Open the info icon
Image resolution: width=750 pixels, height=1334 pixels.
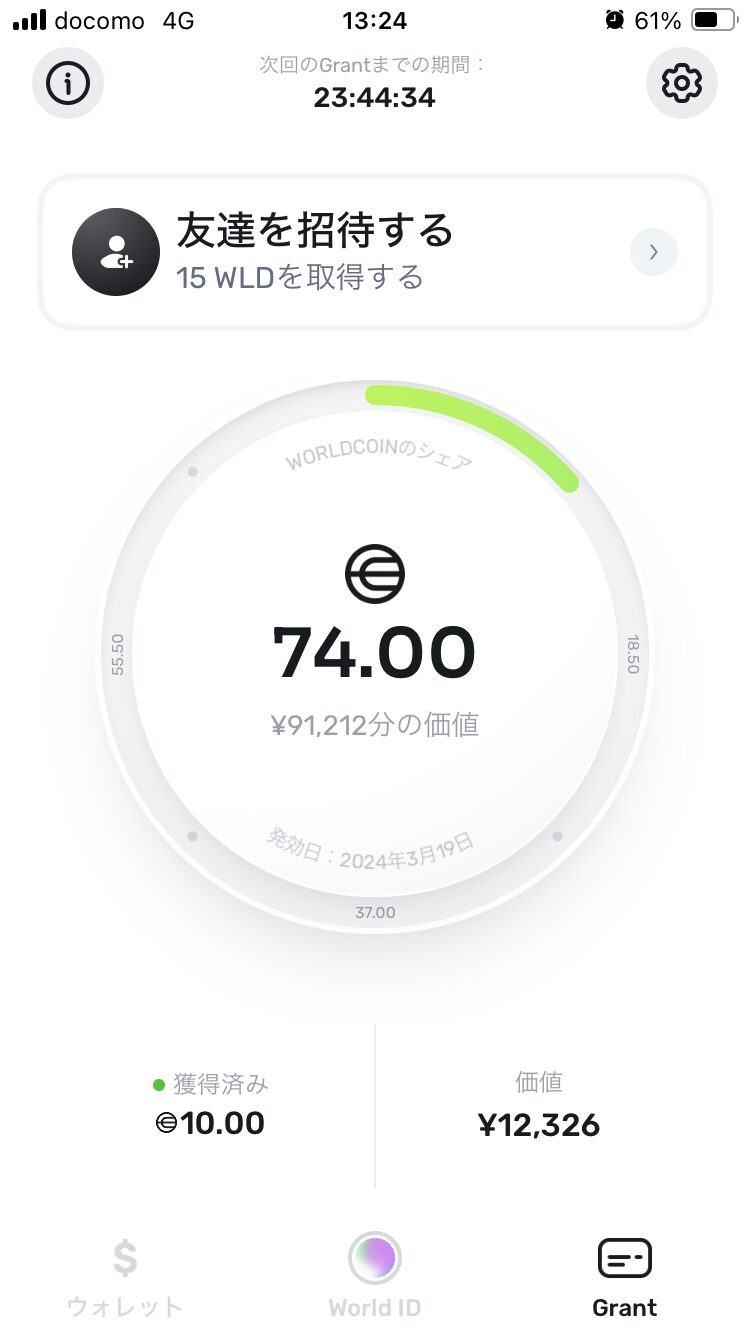point(68,83)
